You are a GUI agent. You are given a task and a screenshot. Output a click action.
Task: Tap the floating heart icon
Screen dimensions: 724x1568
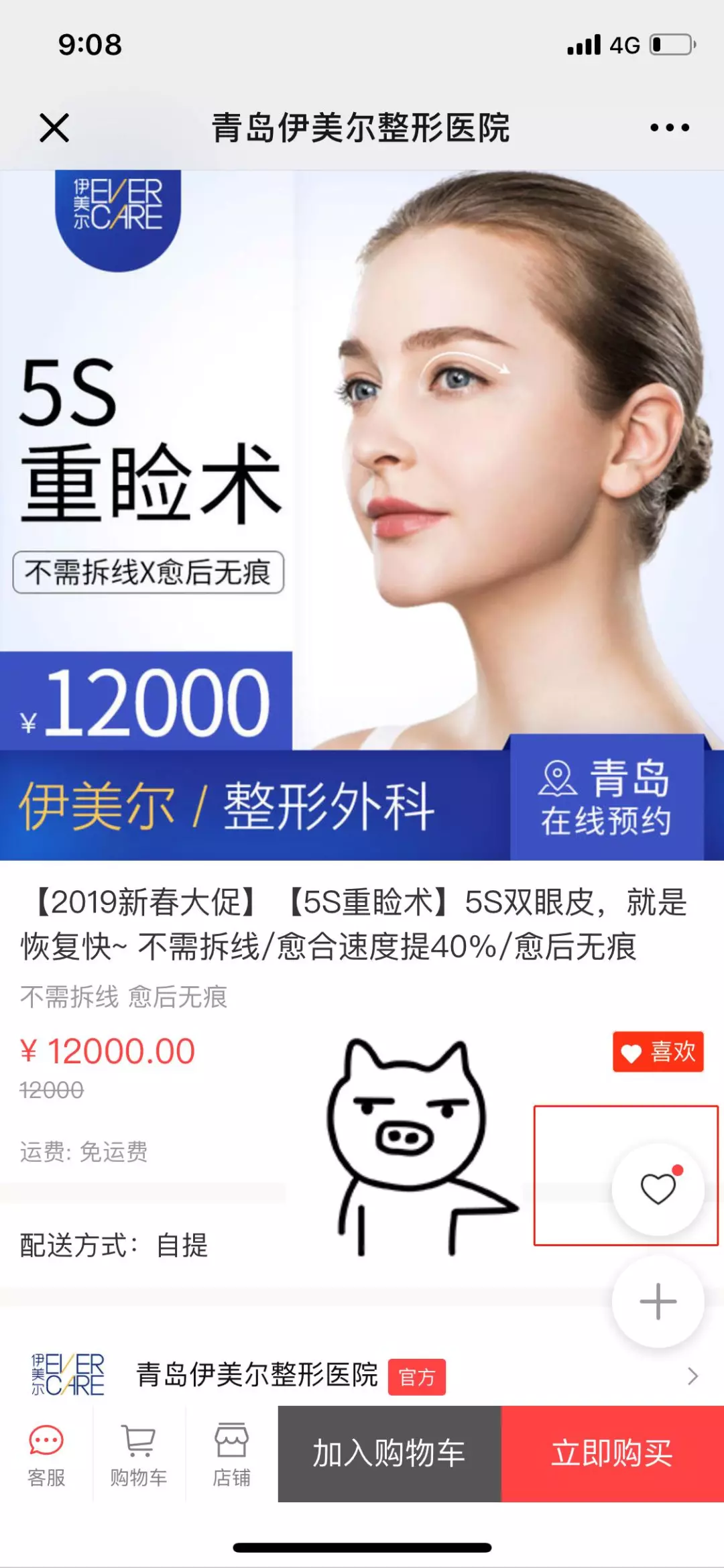(658, 1189)
